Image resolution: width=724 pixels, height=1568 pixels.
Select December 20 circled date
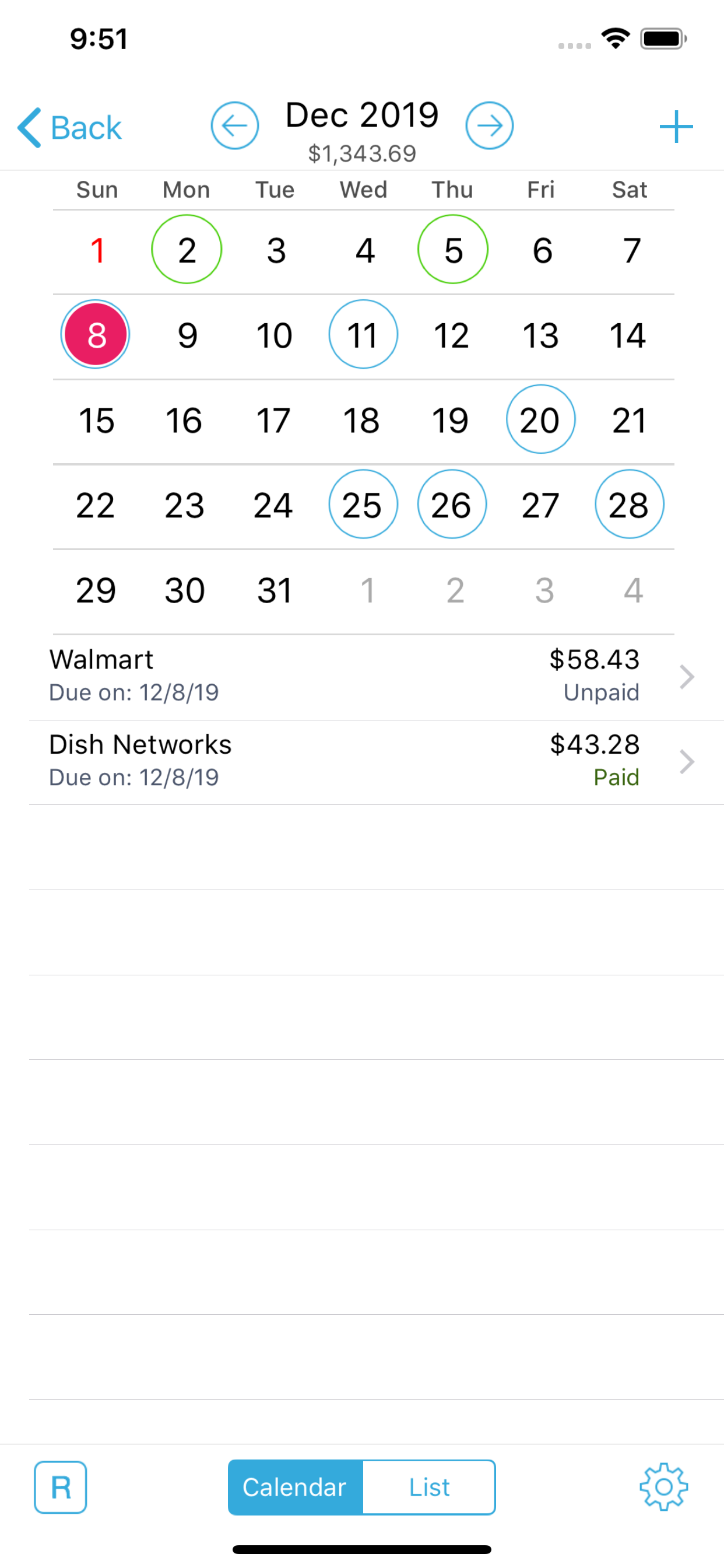click(x=541, y=419)
